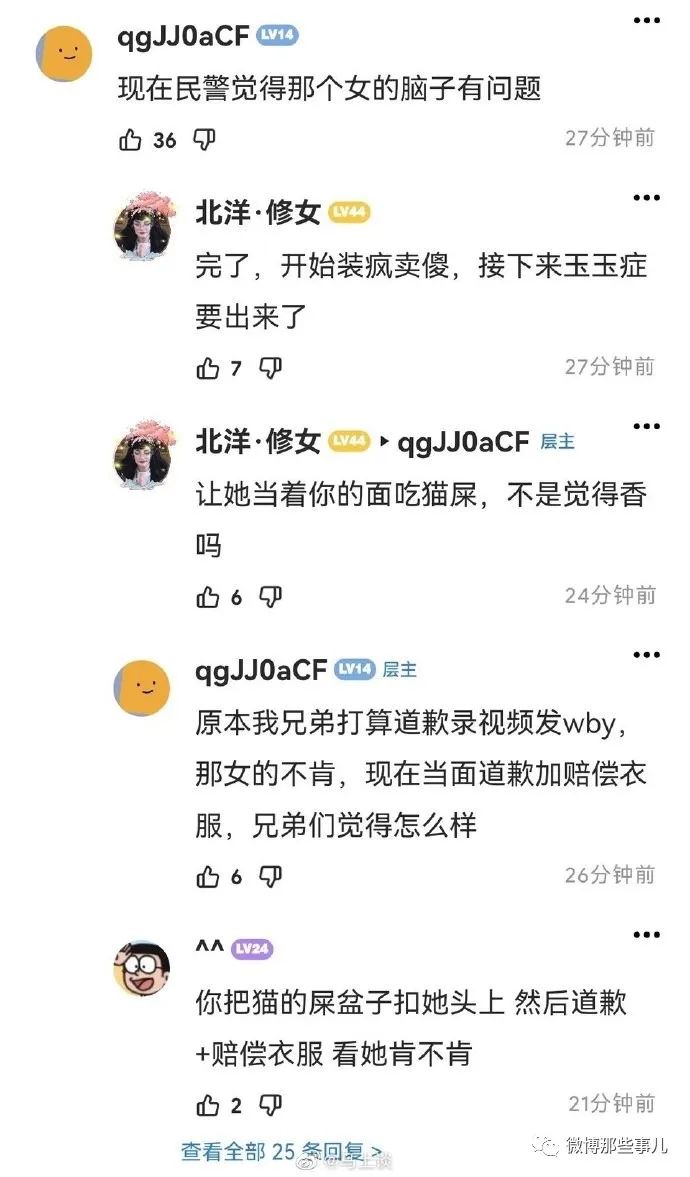The width and height of the screenshot is (690, 1177).
Task: Dislike qgJJ0aCF's reply starting with 原本我兄弟
Action: pos(270,876)
